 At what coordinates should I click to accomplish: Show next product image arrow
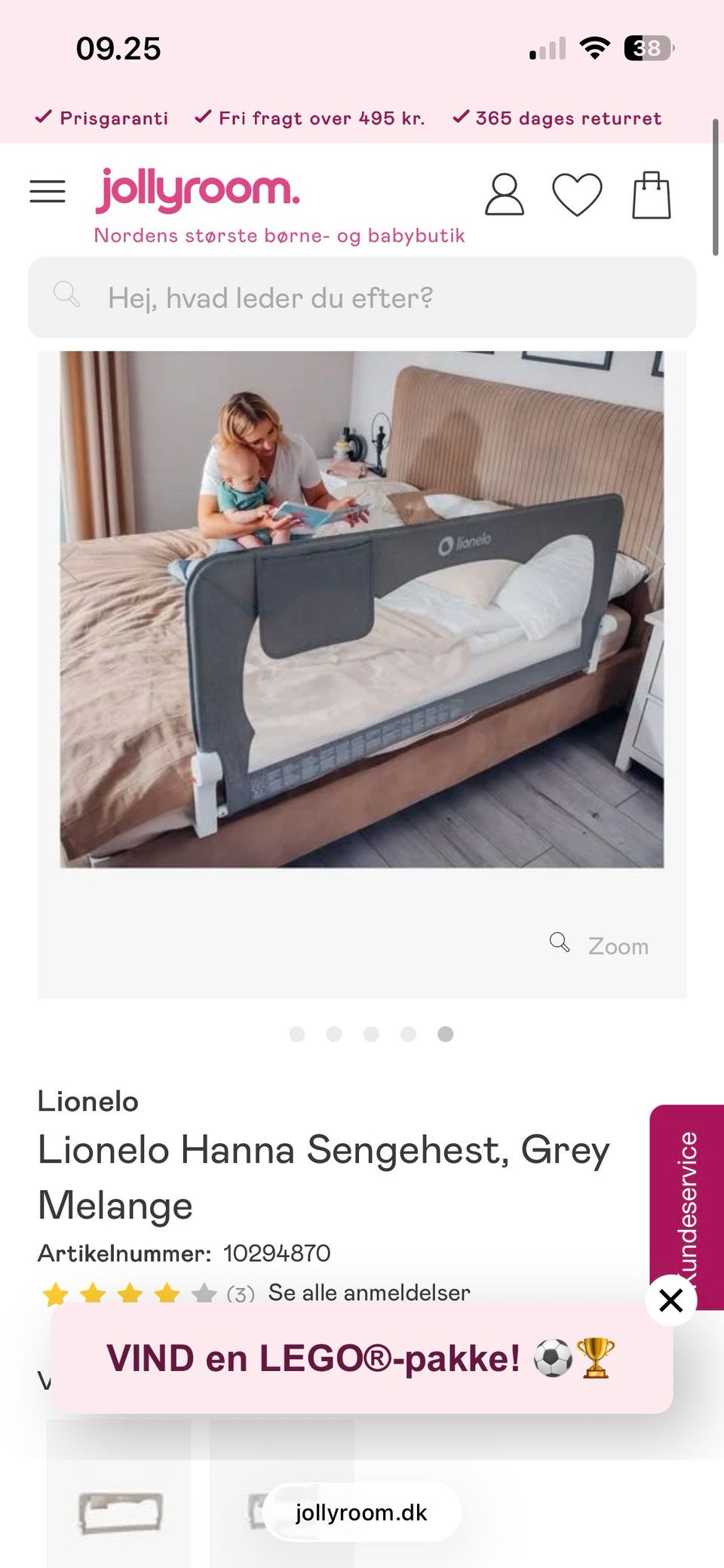(655, 564)
